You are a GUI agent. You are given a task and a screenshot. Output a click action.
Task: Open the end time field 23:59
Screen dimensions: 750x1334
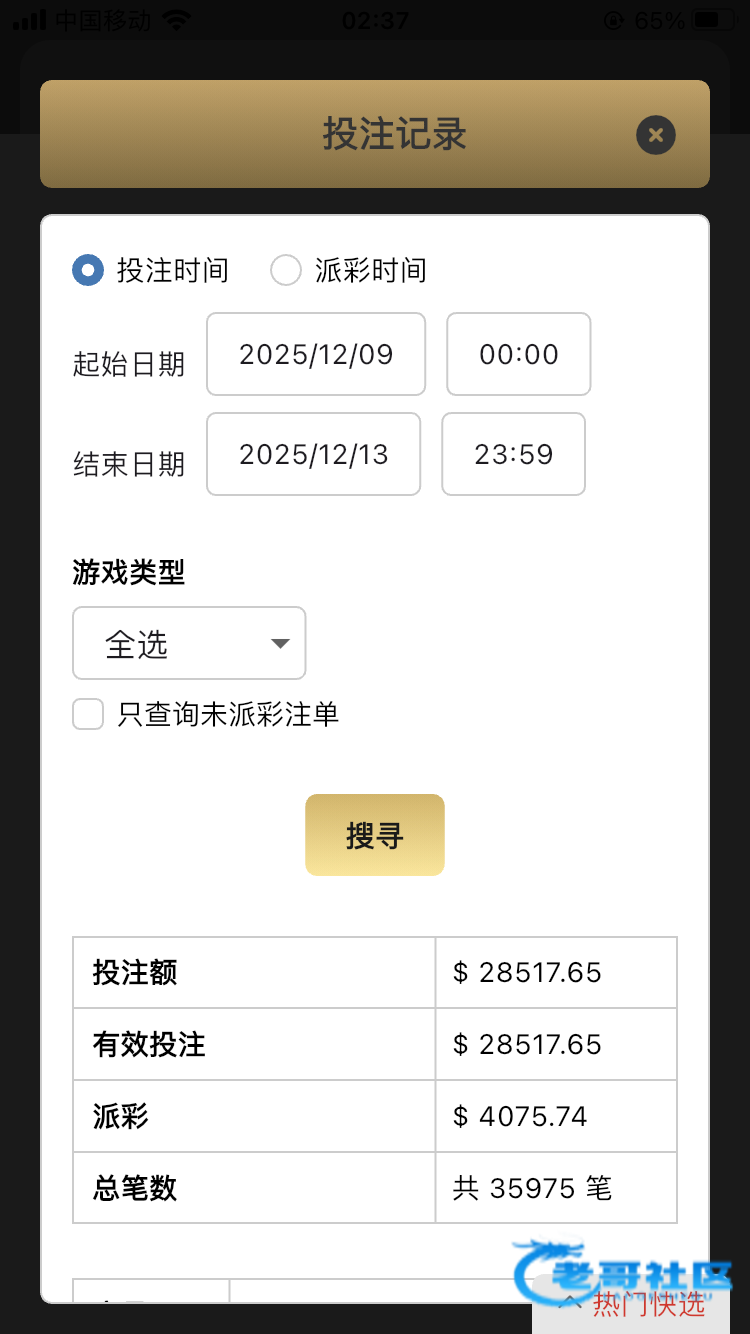[514, 454]
